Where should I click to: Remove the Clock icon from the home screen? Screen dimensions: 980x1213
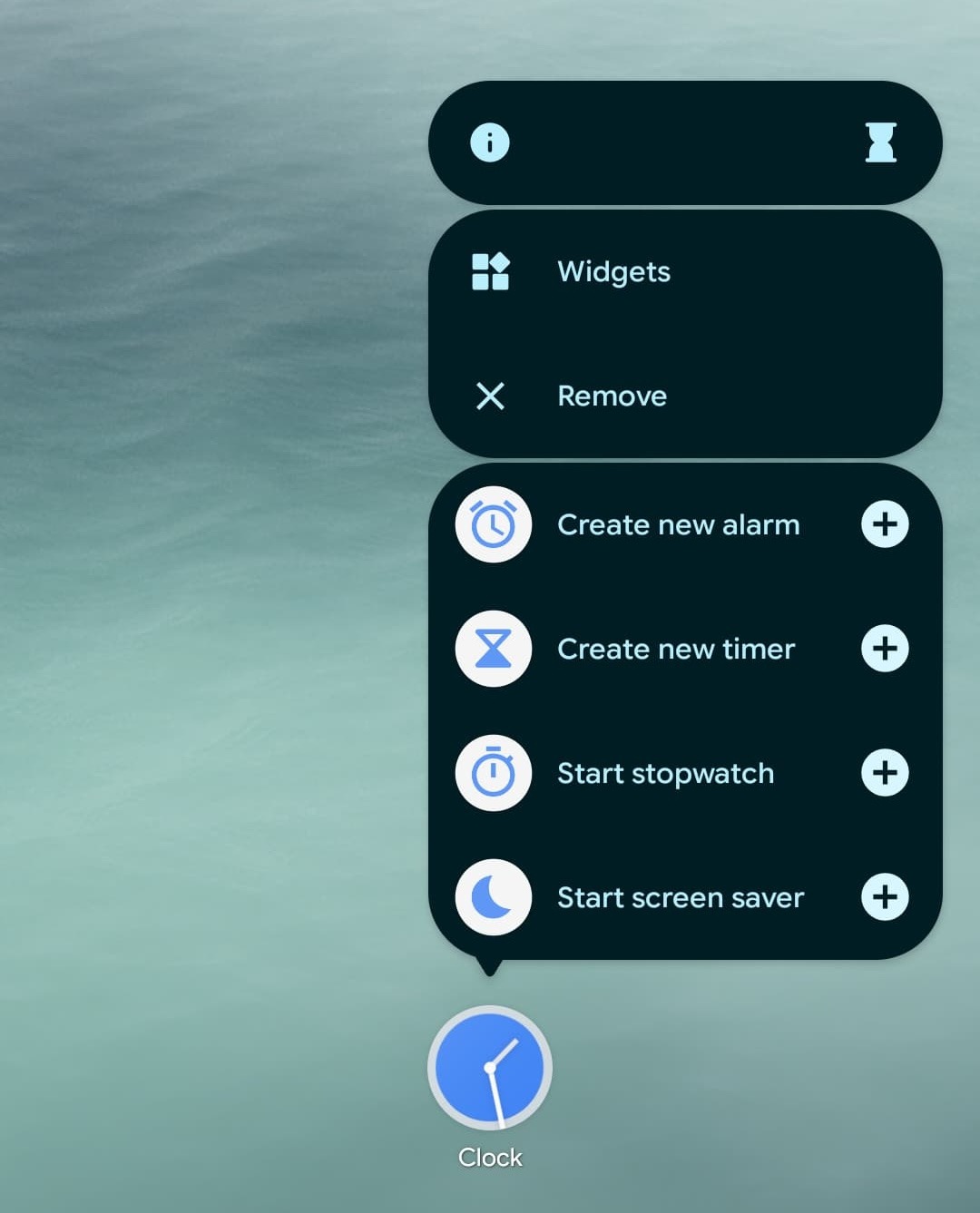pos(612,396)
